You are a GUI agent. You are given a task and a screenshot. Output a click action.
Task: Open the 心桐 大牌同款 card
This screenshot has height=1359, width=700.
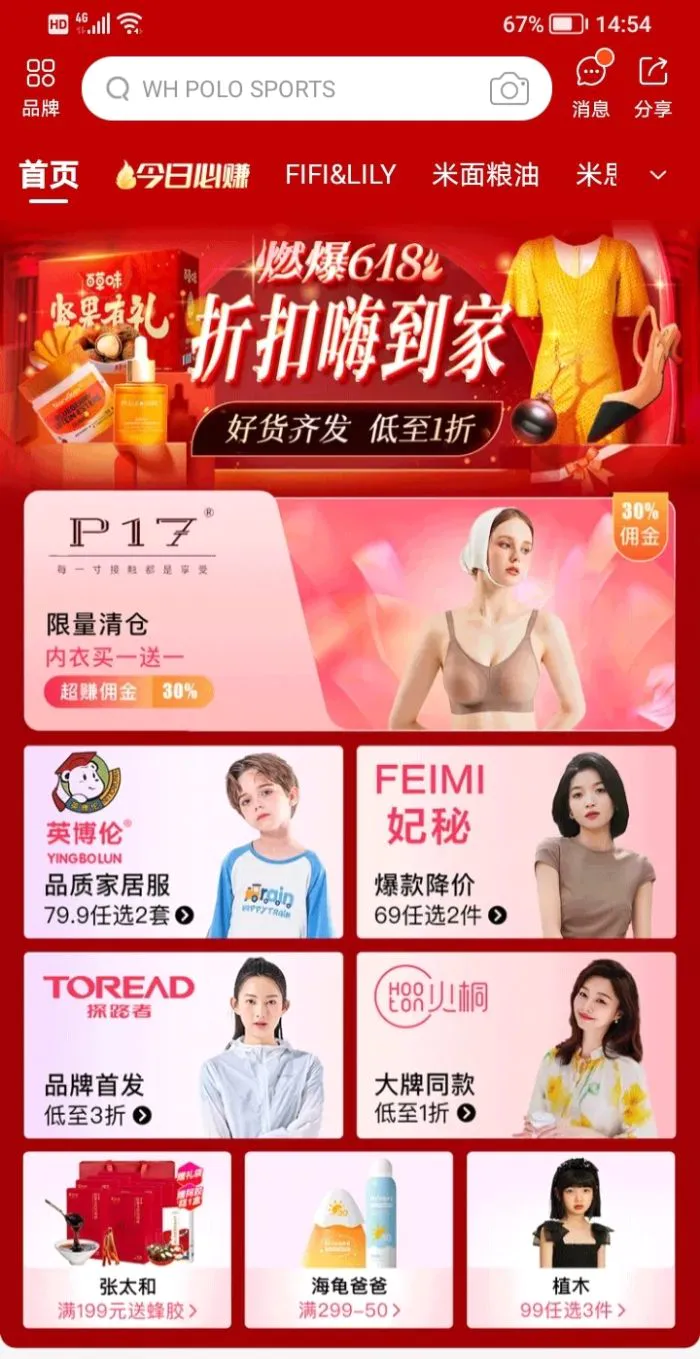pyautogui.click(x=516, y=1044)
